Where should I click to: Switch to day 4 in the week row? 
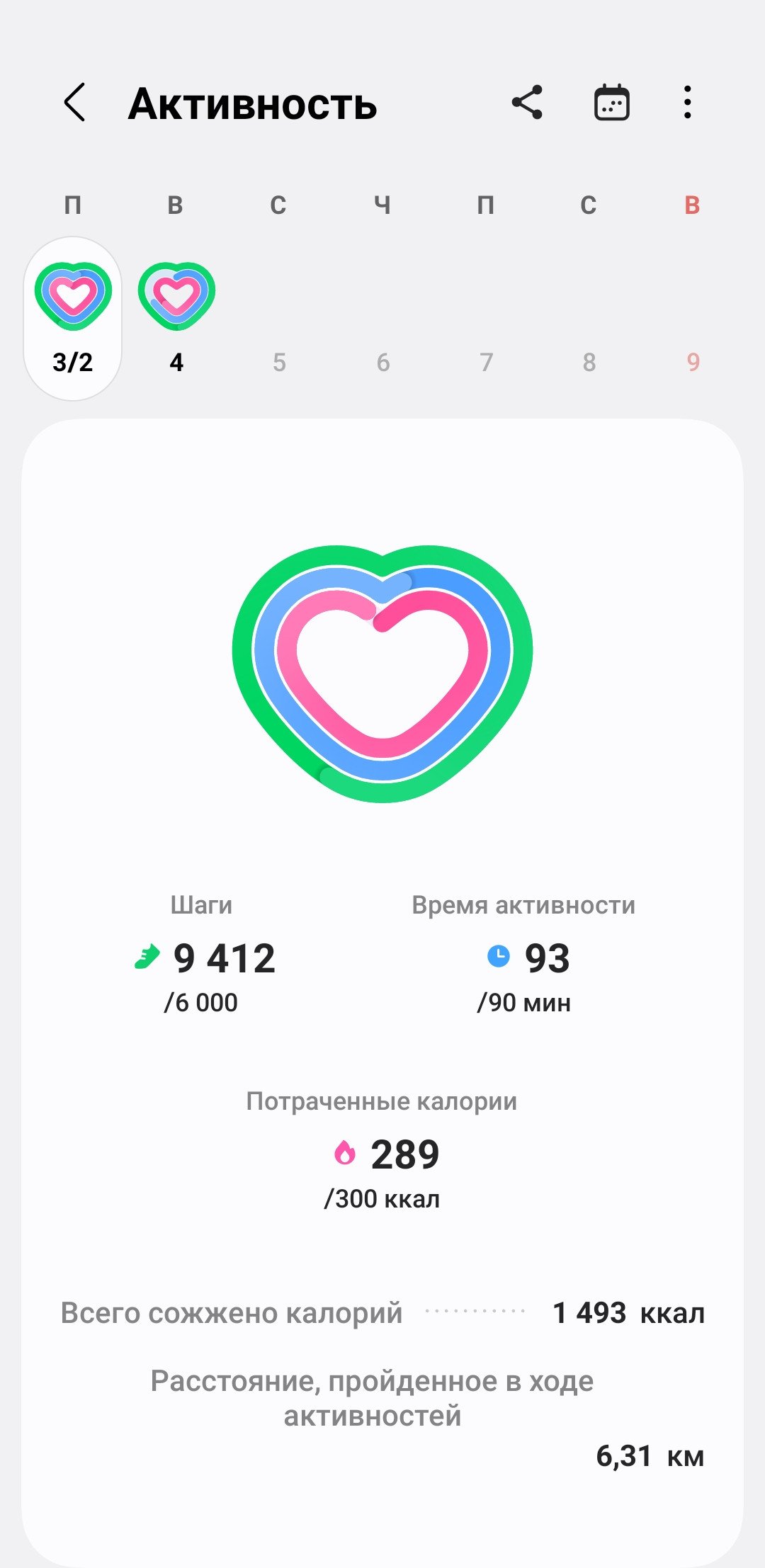[x=176, y=319]
